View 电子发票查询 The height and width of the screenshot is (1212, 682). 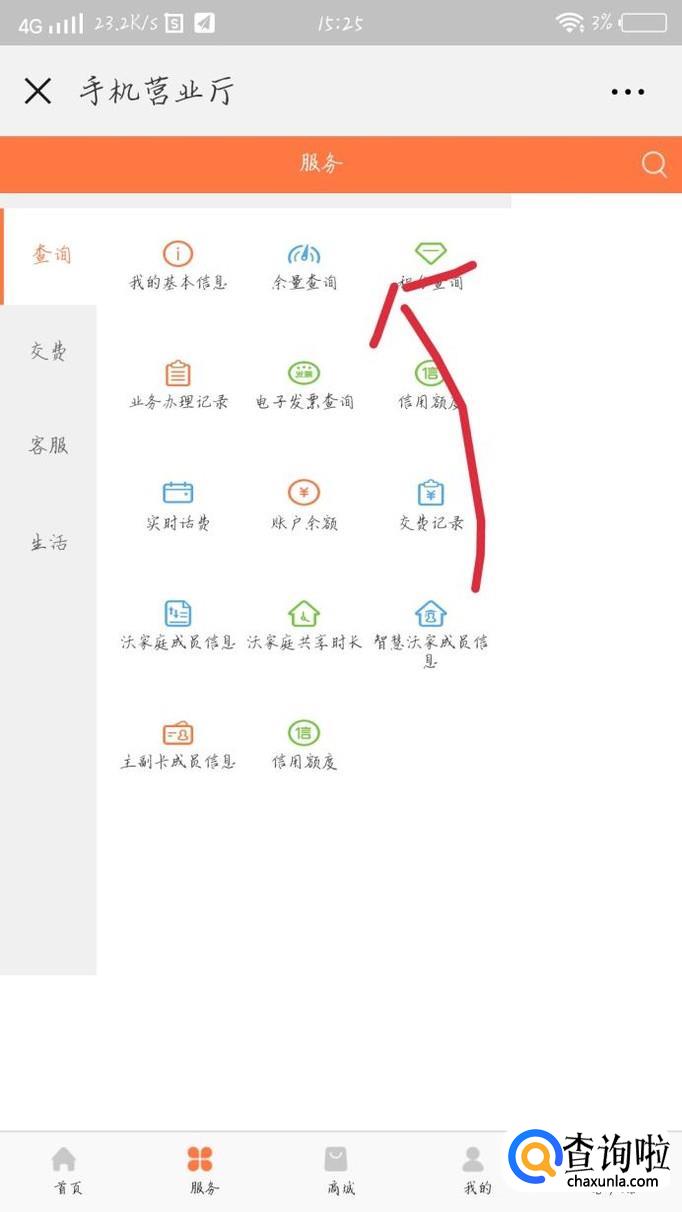point(304,385)
